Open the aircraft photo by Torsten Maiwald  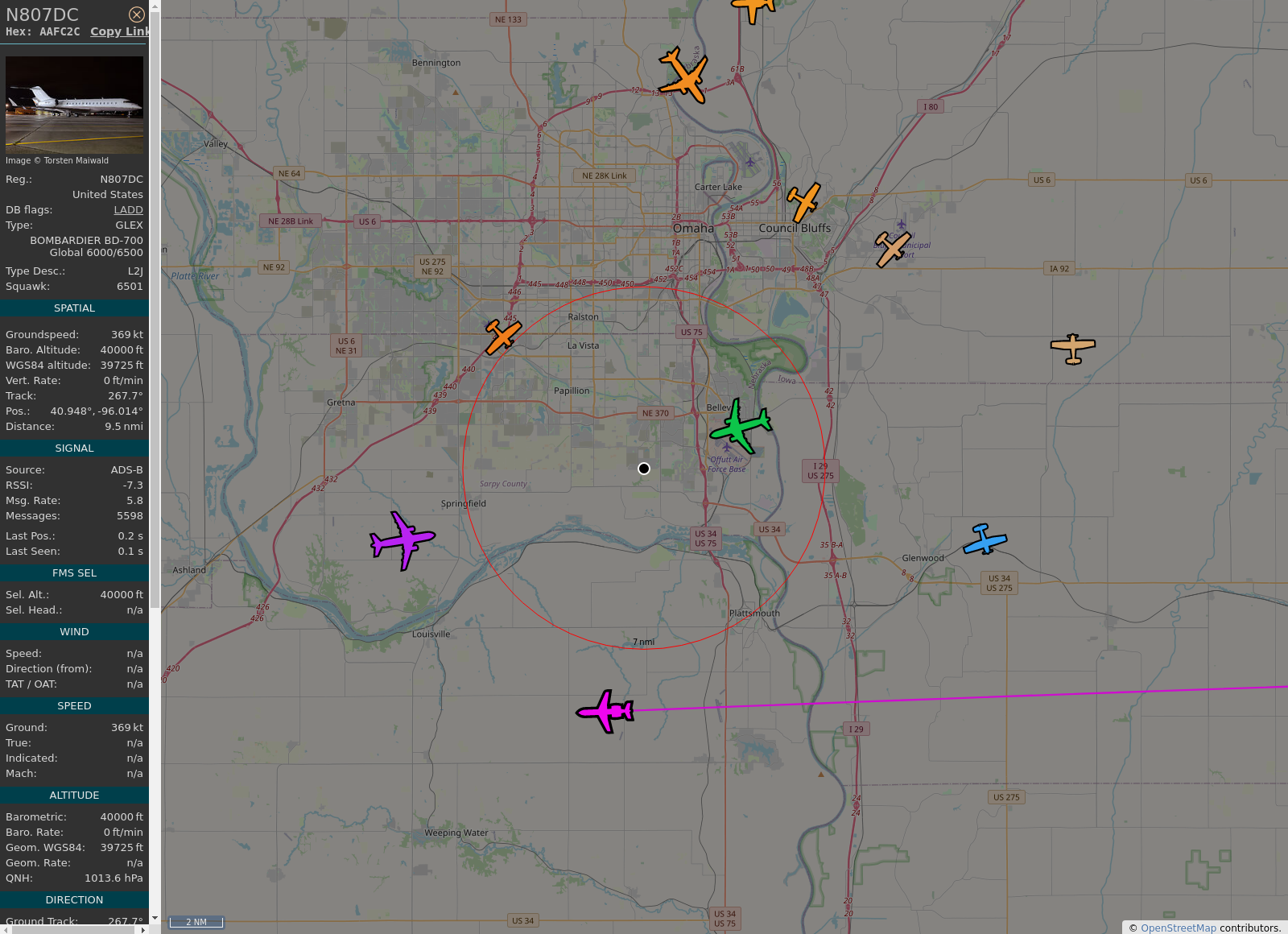(x=74, y=105)
